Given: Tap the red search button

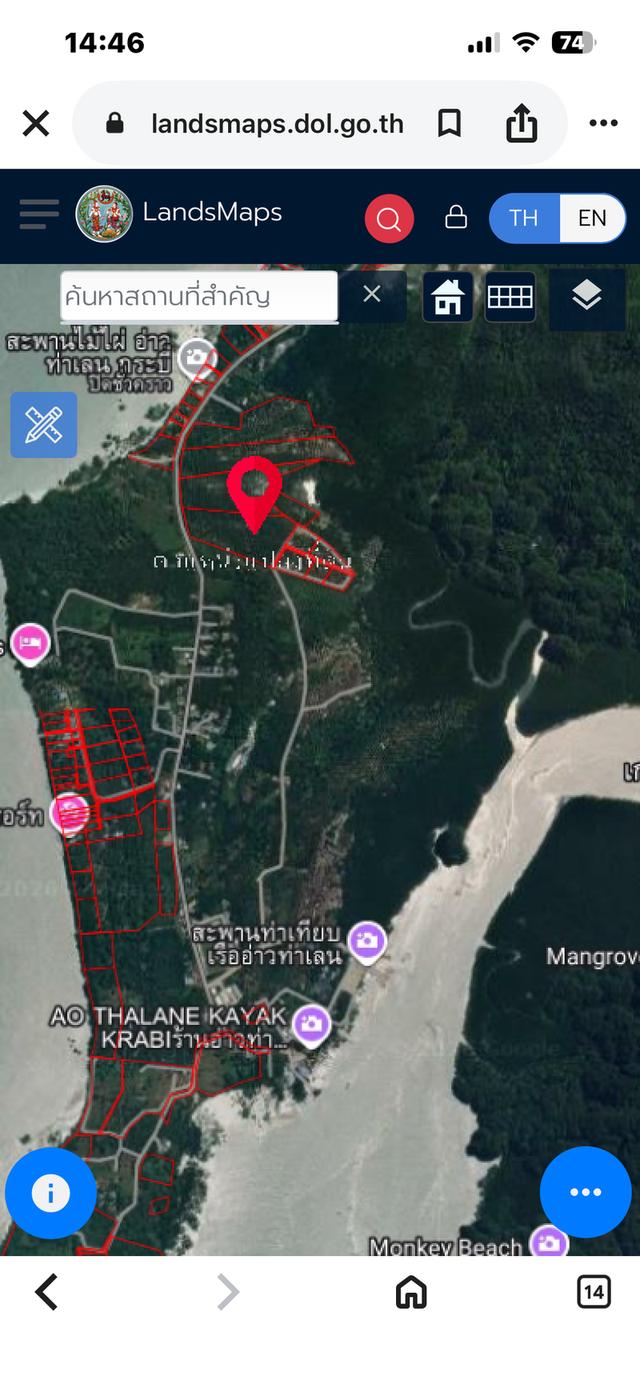Looking at the screenshot, I should (x=389, y=218).
